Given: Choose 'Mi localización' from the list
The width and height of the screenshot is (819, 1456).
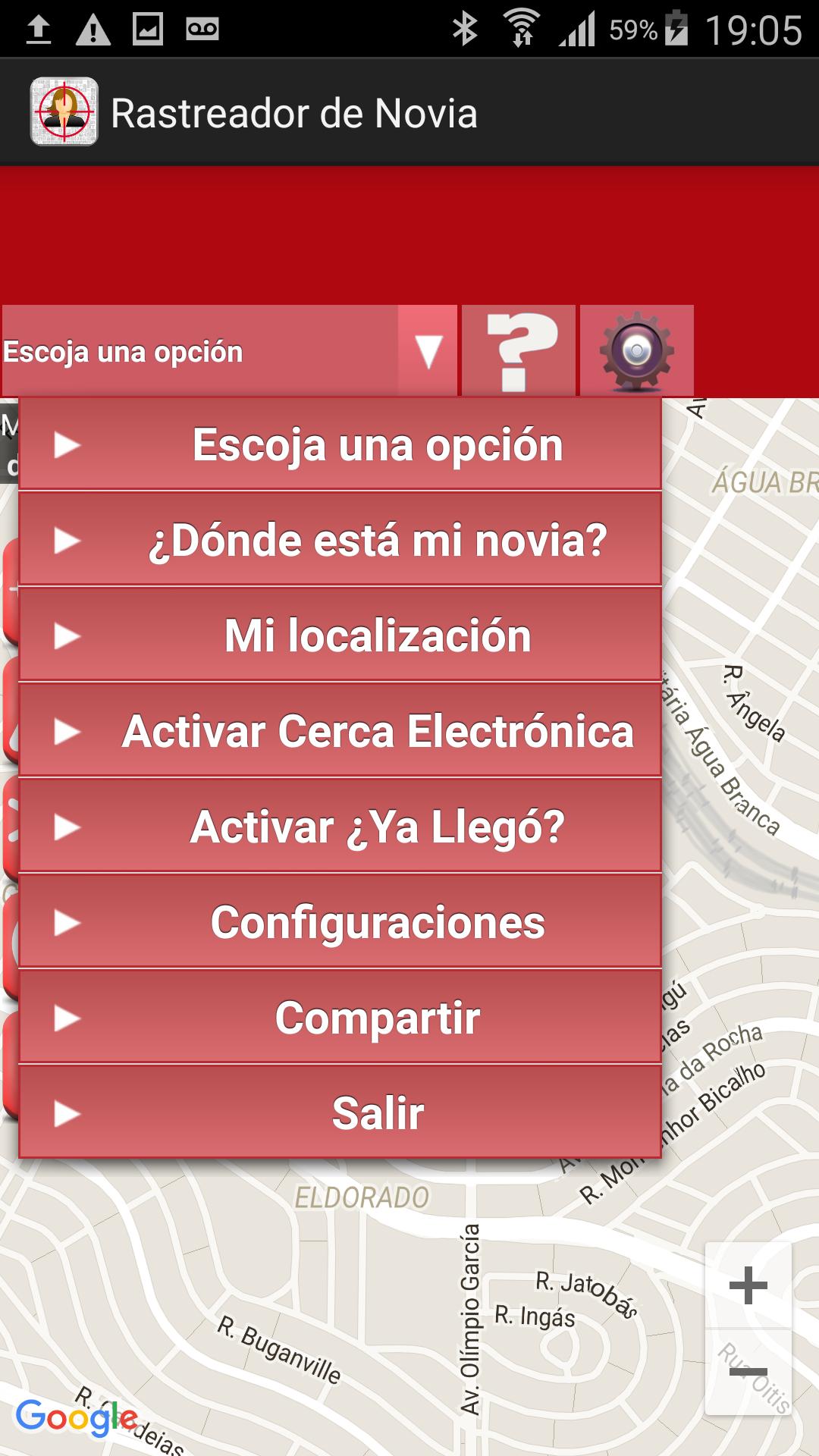Looking at the screenshot, I should pos(340,635).
